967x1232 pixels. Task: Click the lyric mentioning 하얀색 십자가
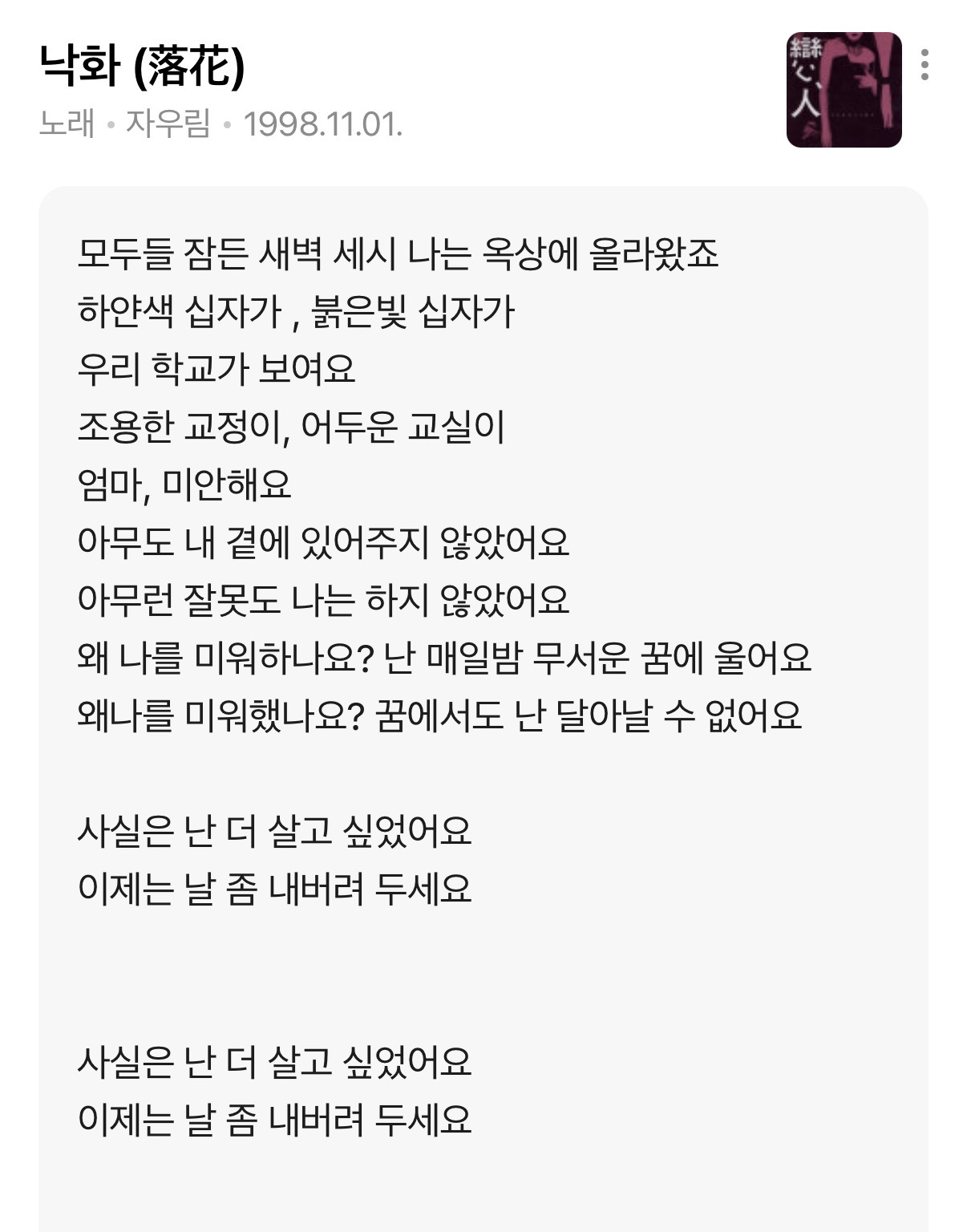coord(297,310)
